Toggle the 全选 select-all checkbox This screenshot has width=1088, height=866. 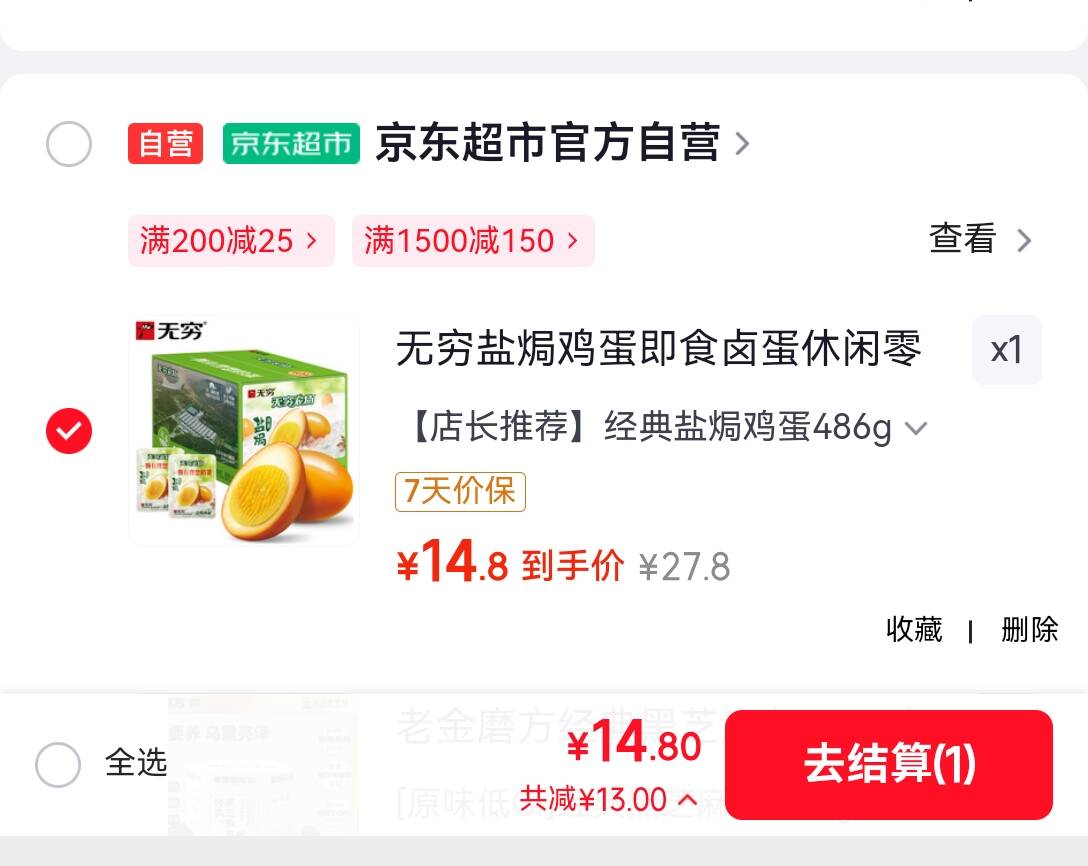click(58, 765)
